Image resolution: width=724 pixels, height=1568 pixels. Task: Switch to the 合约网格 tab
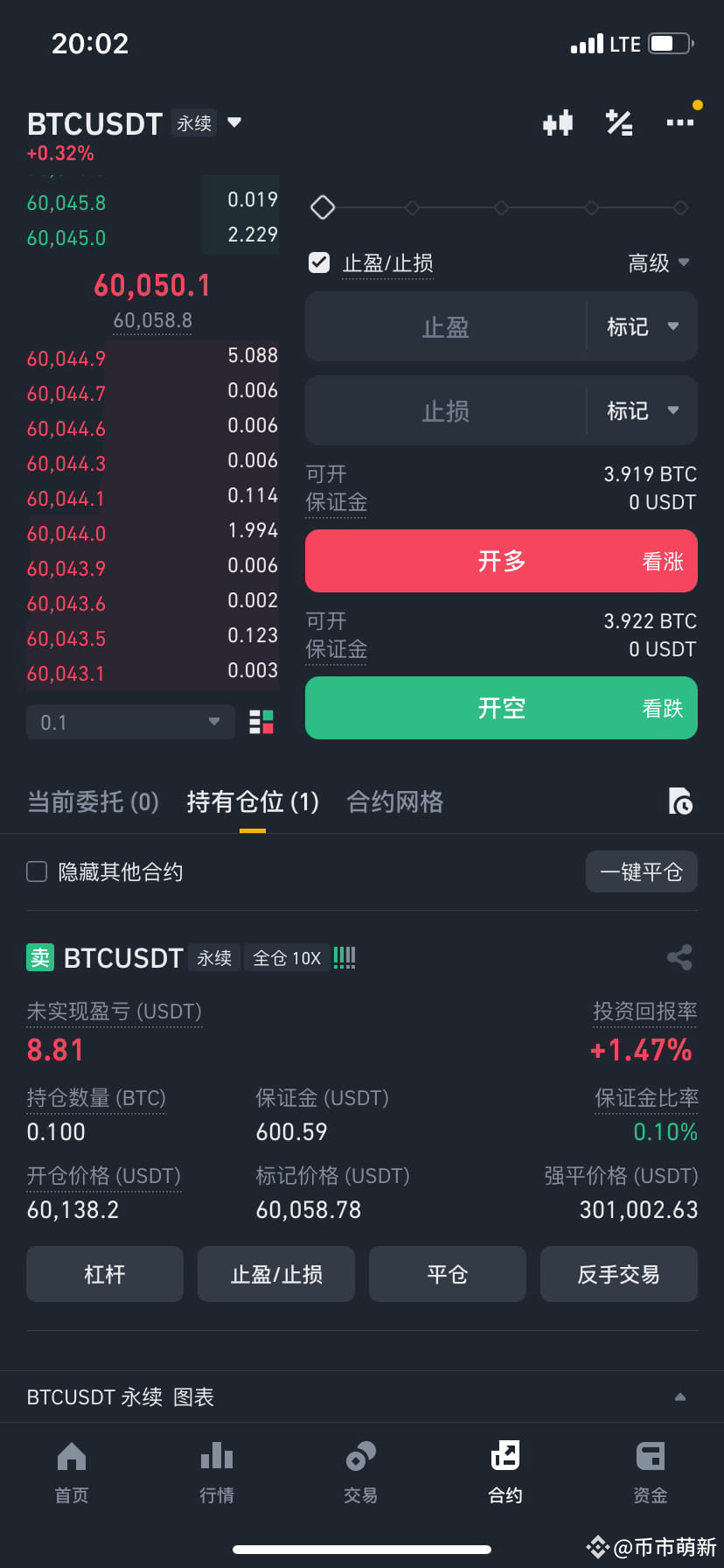click(x=394, y=801)
